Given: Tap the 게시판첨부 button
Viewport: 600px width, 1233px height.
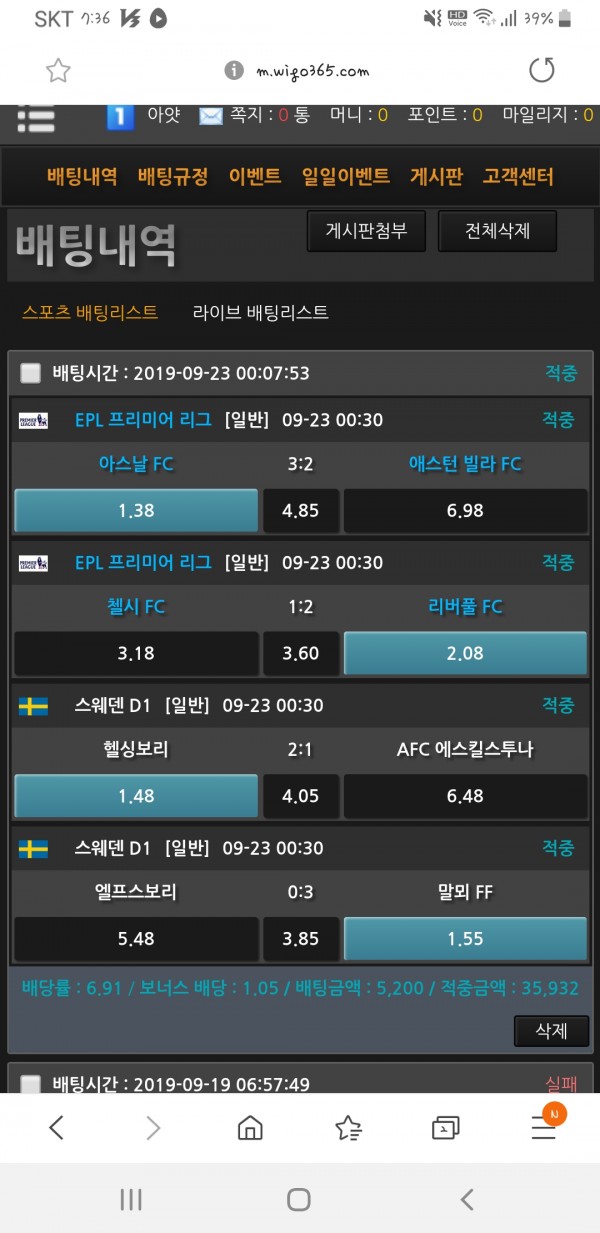Looking at the screenshot, I should pos(368,232).
